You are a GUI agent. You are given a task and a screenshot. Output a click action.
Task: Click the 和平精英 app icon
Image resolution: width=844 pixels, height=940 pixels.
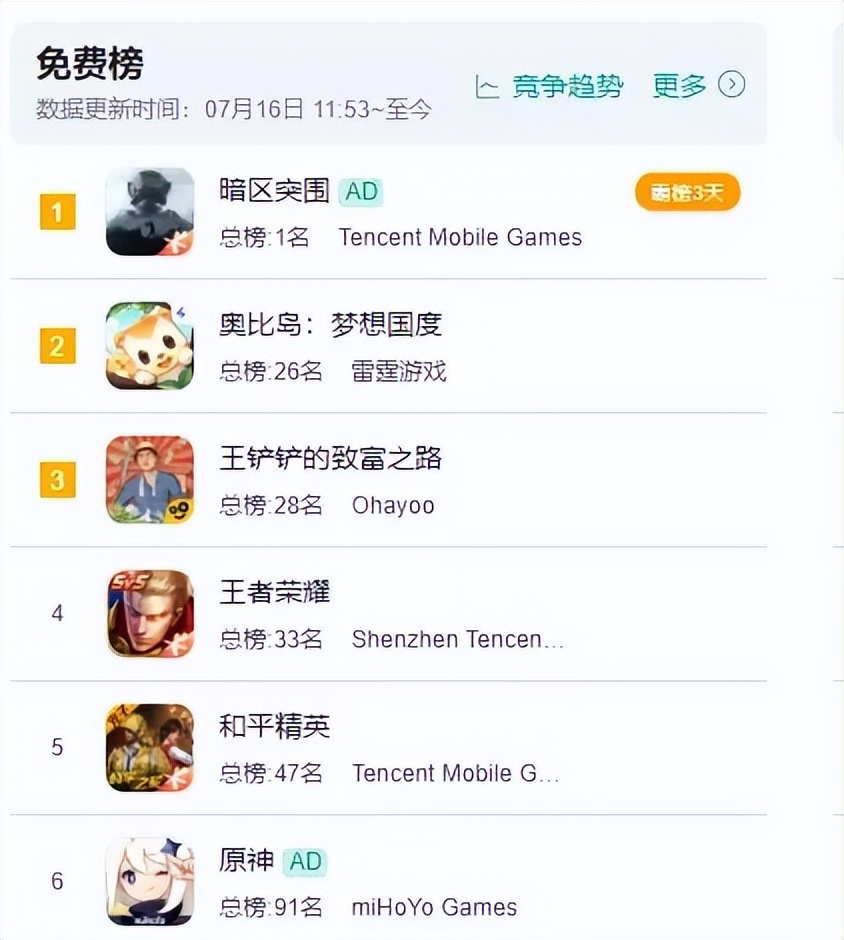pyautogui.click(x=149, y=748)
